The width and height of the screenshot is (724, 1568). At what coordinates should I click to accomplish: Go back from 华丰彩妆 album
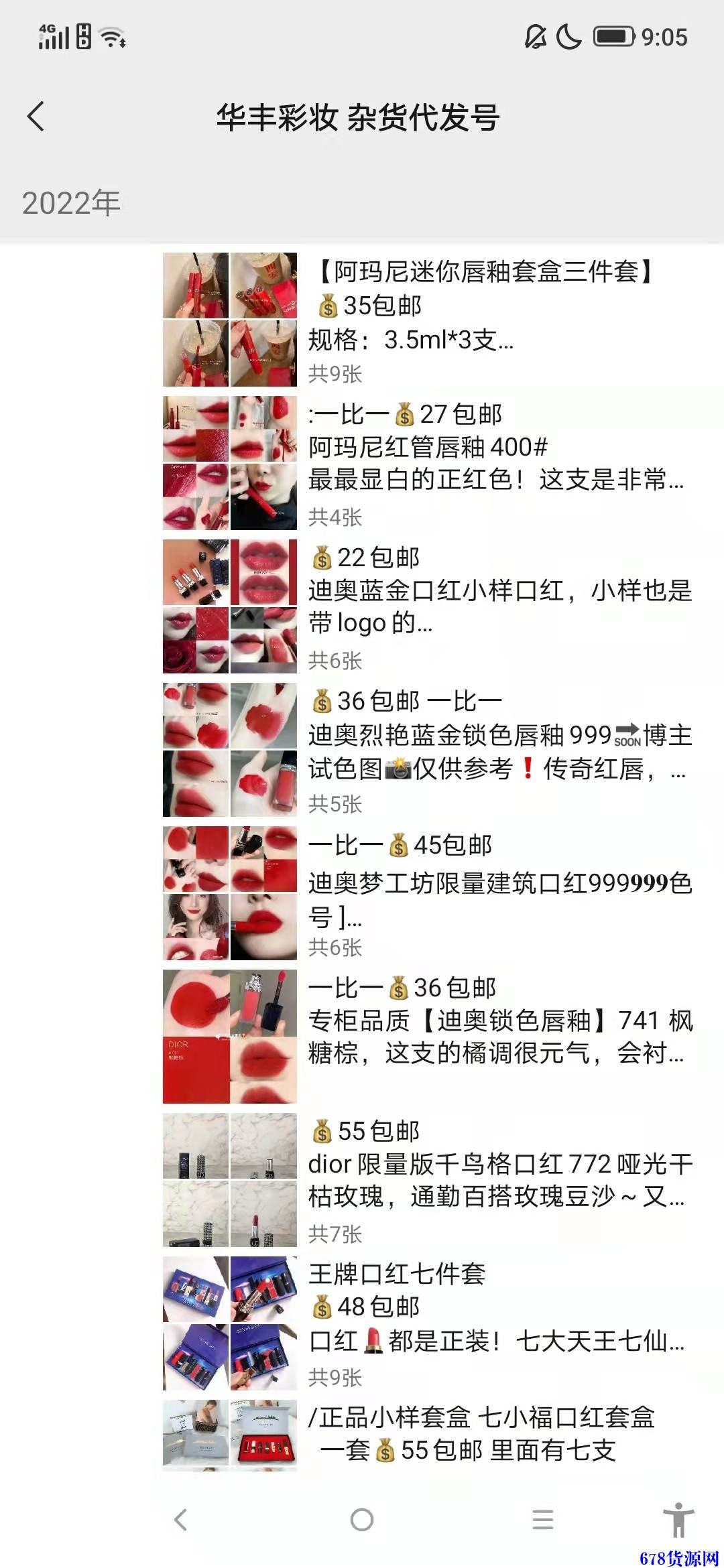[36, 117]
